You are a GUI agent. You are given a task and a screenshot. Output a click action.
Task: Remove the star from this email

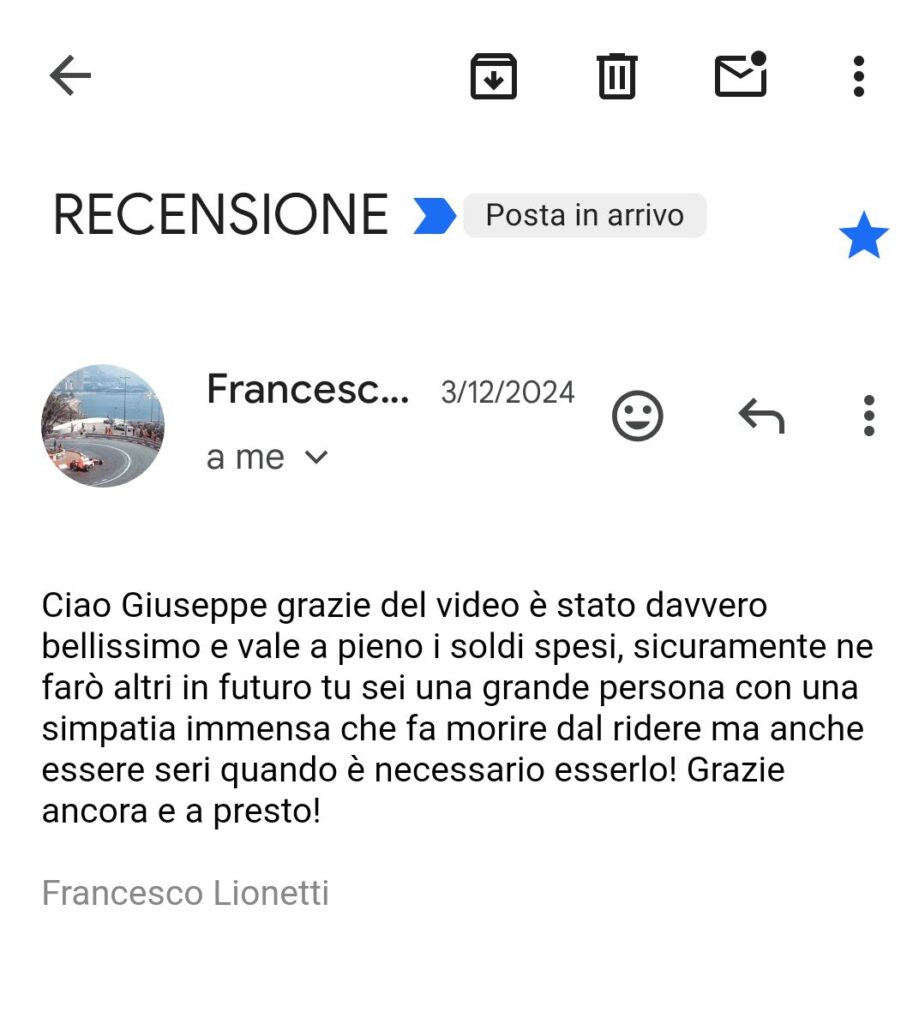click(863, 236)
